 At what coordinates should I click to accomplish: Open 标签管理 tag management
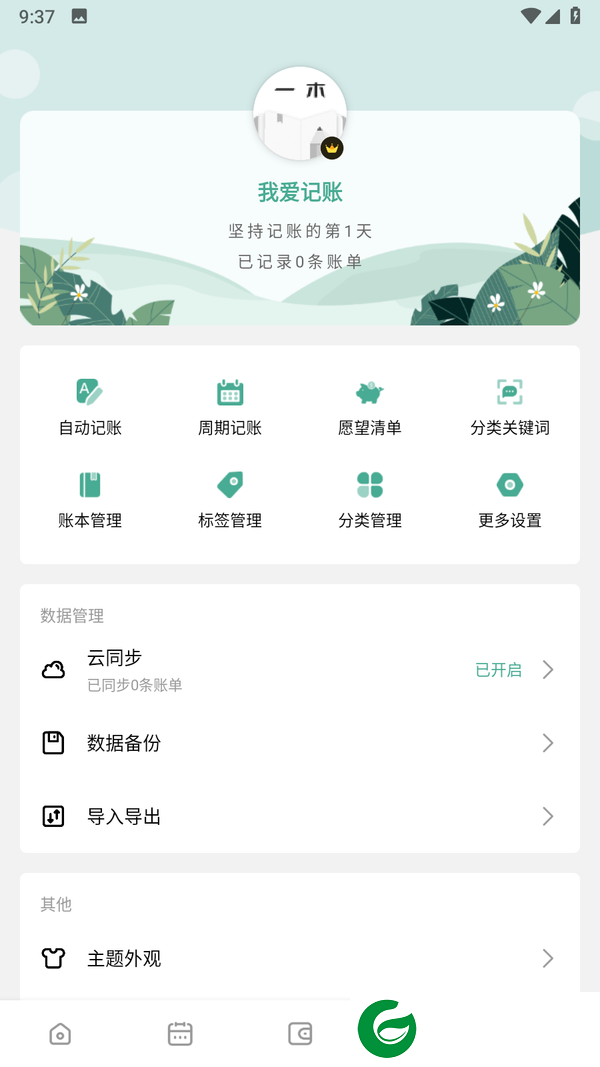coord(230,501)
